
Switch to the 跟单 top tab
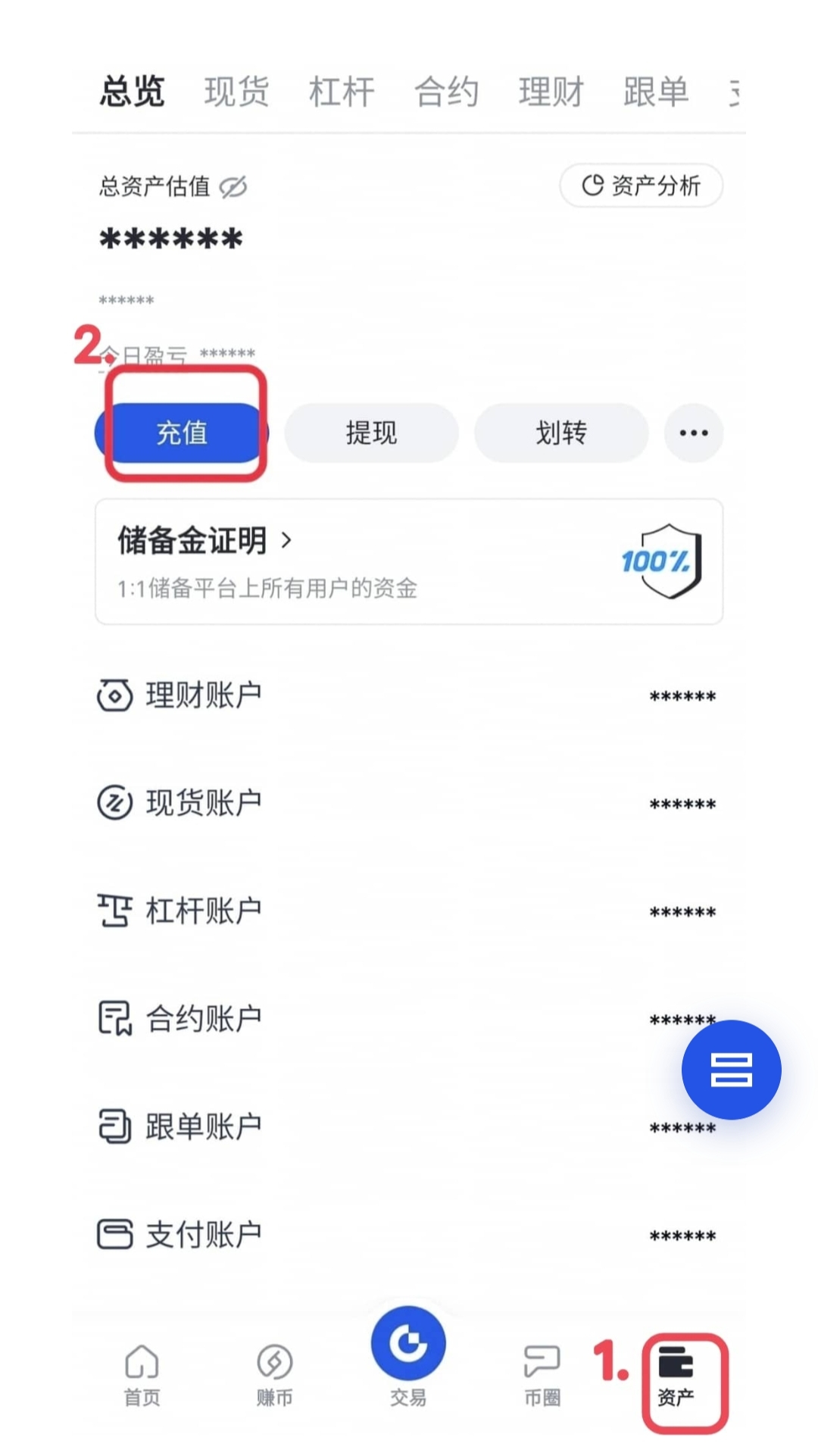click(656, 92)
